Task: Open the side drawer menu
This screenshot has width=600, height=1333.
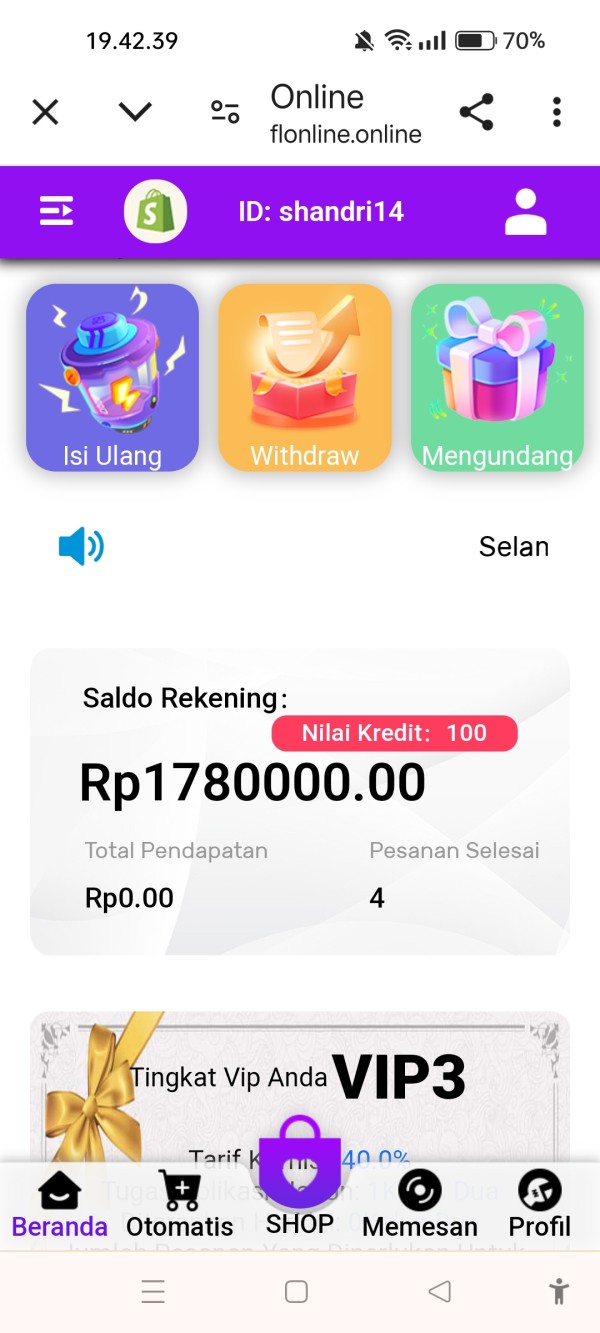Action: click(56, 212)
